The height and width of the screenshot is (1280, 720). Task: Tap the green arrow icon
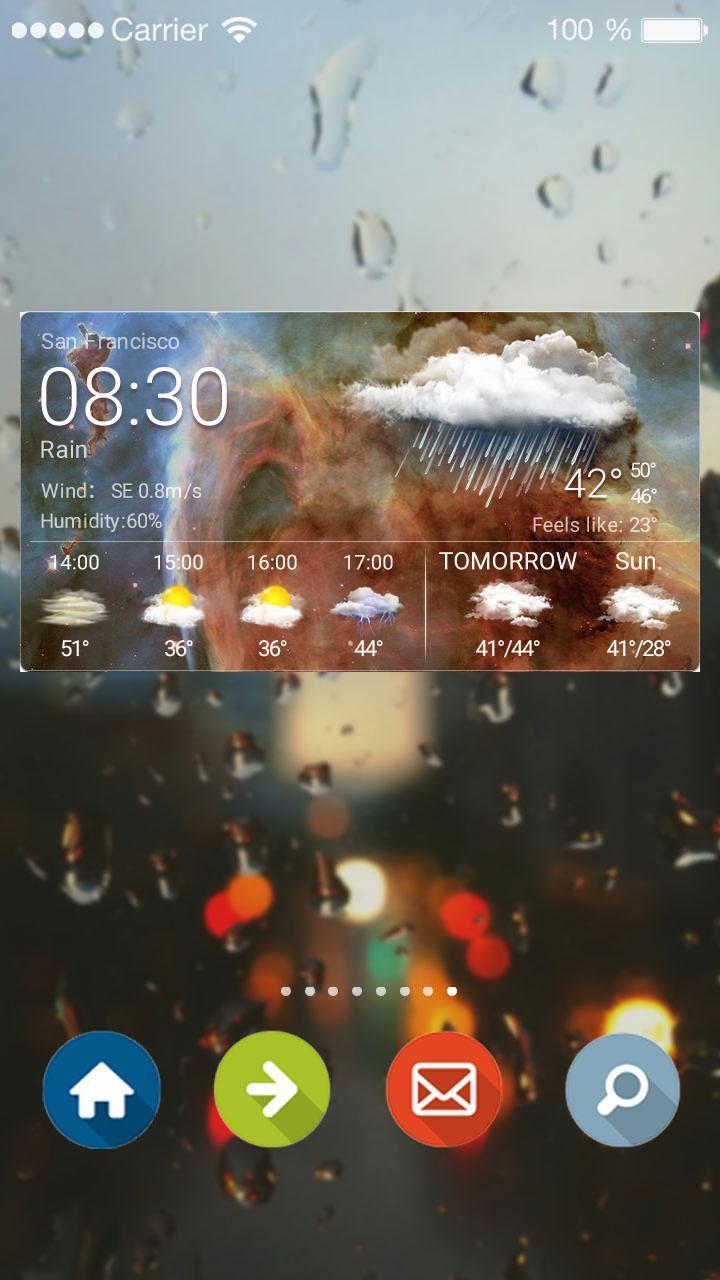(x=272, y=1090)
